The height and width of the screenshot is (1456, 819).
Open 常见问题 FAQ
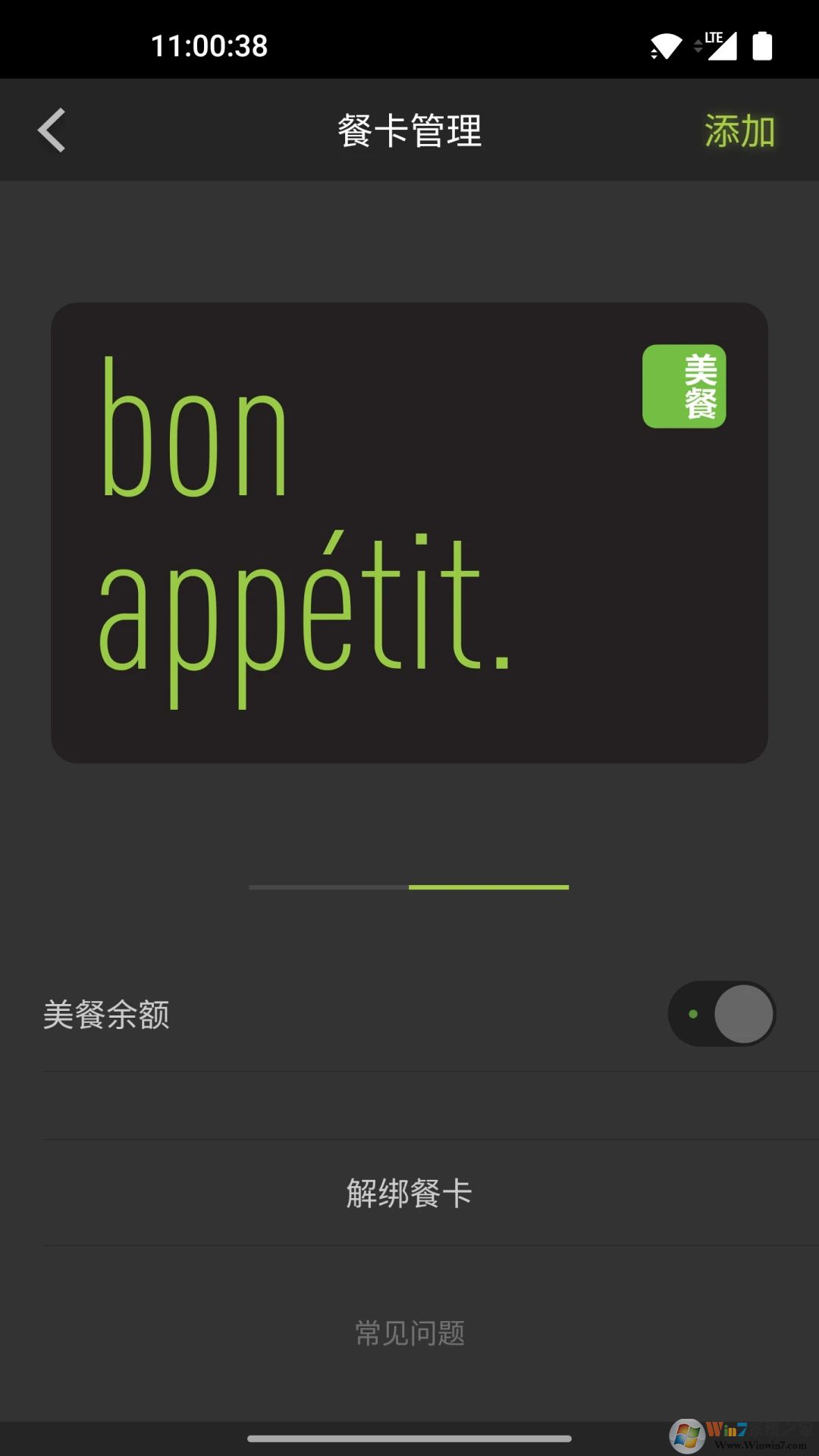point(409,1333)
